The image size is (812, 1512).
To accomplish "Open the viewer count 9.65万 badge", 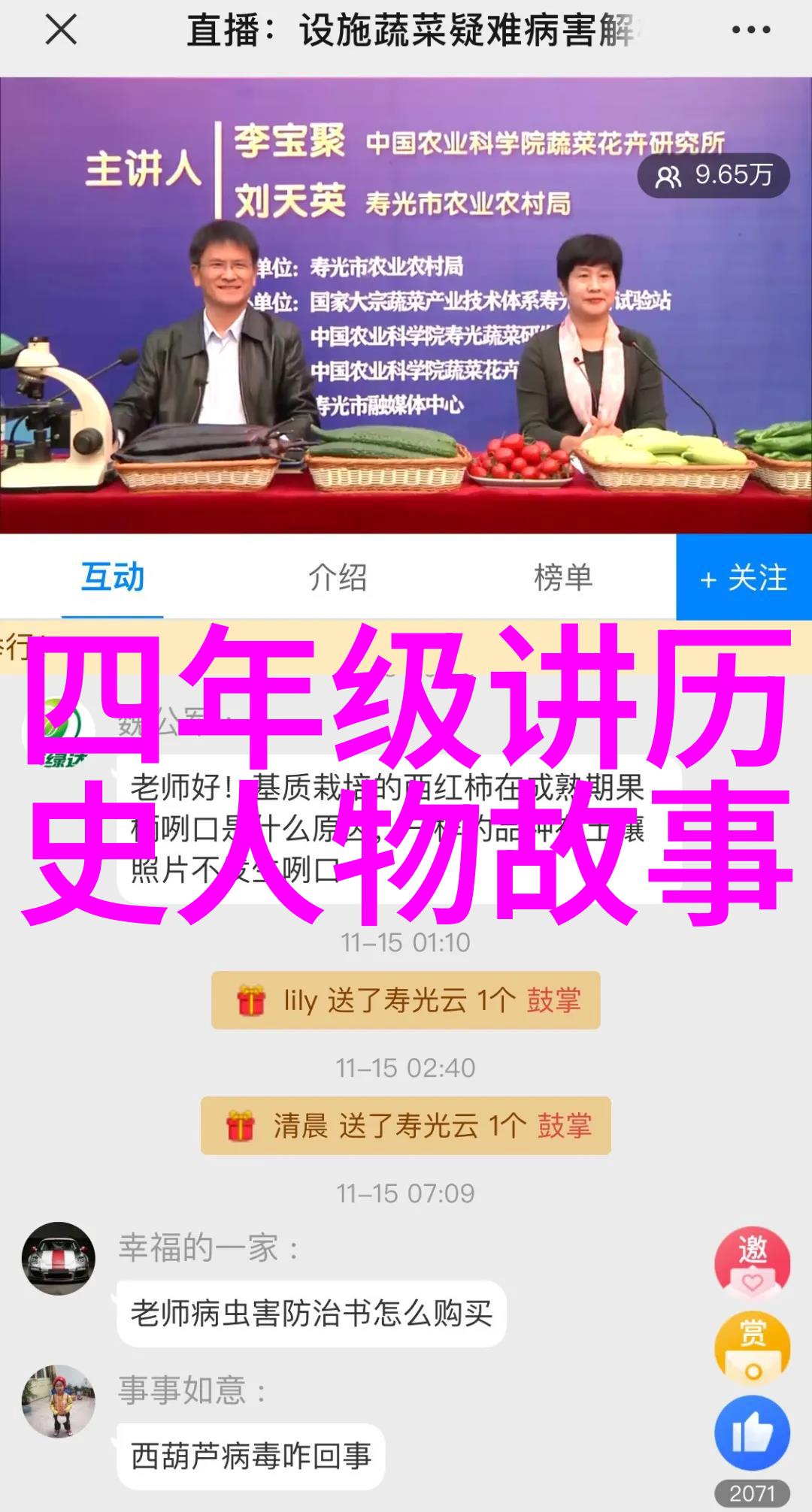I will tap(714, 176).
